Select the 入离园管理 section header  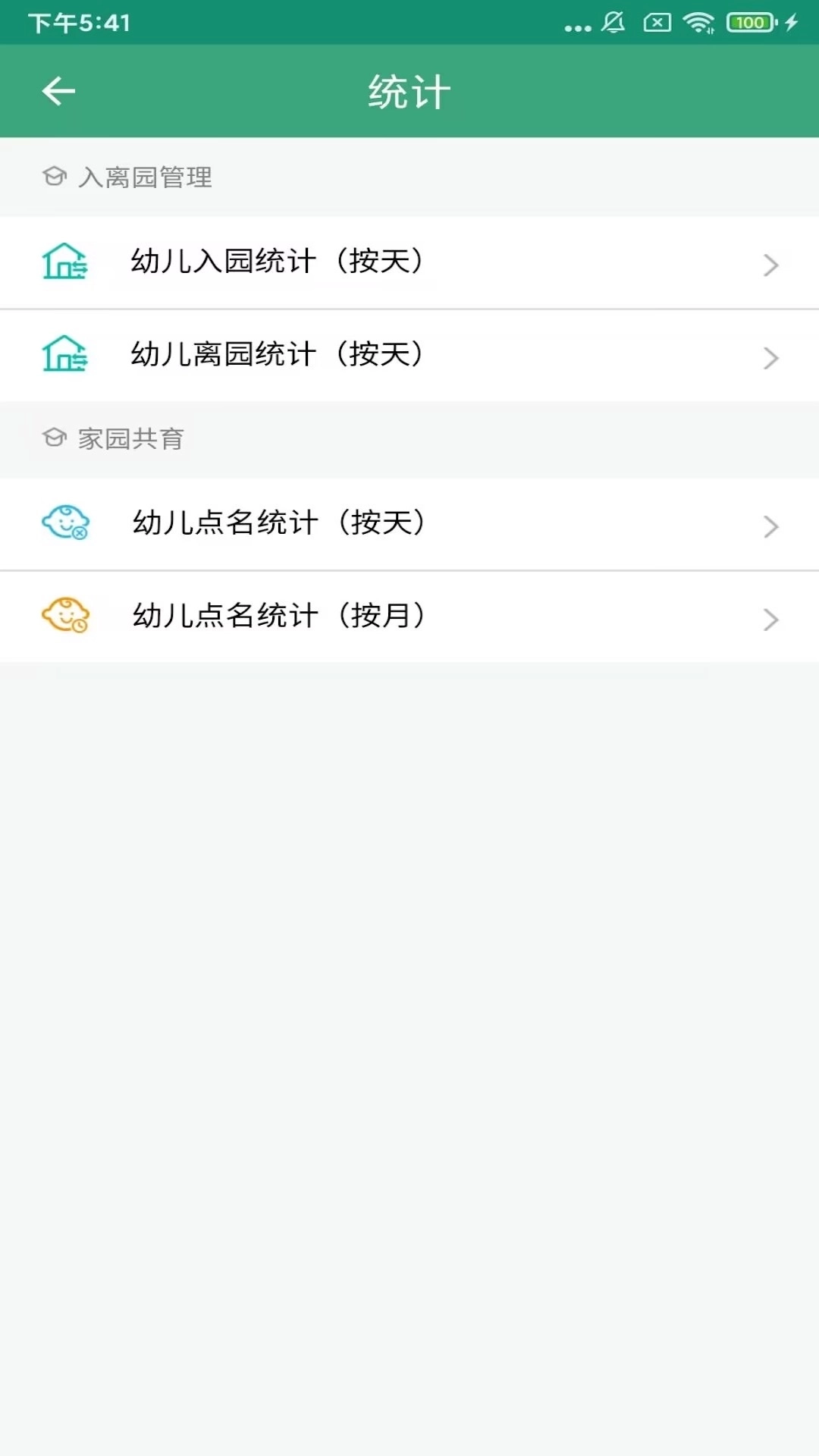(144, 177)
